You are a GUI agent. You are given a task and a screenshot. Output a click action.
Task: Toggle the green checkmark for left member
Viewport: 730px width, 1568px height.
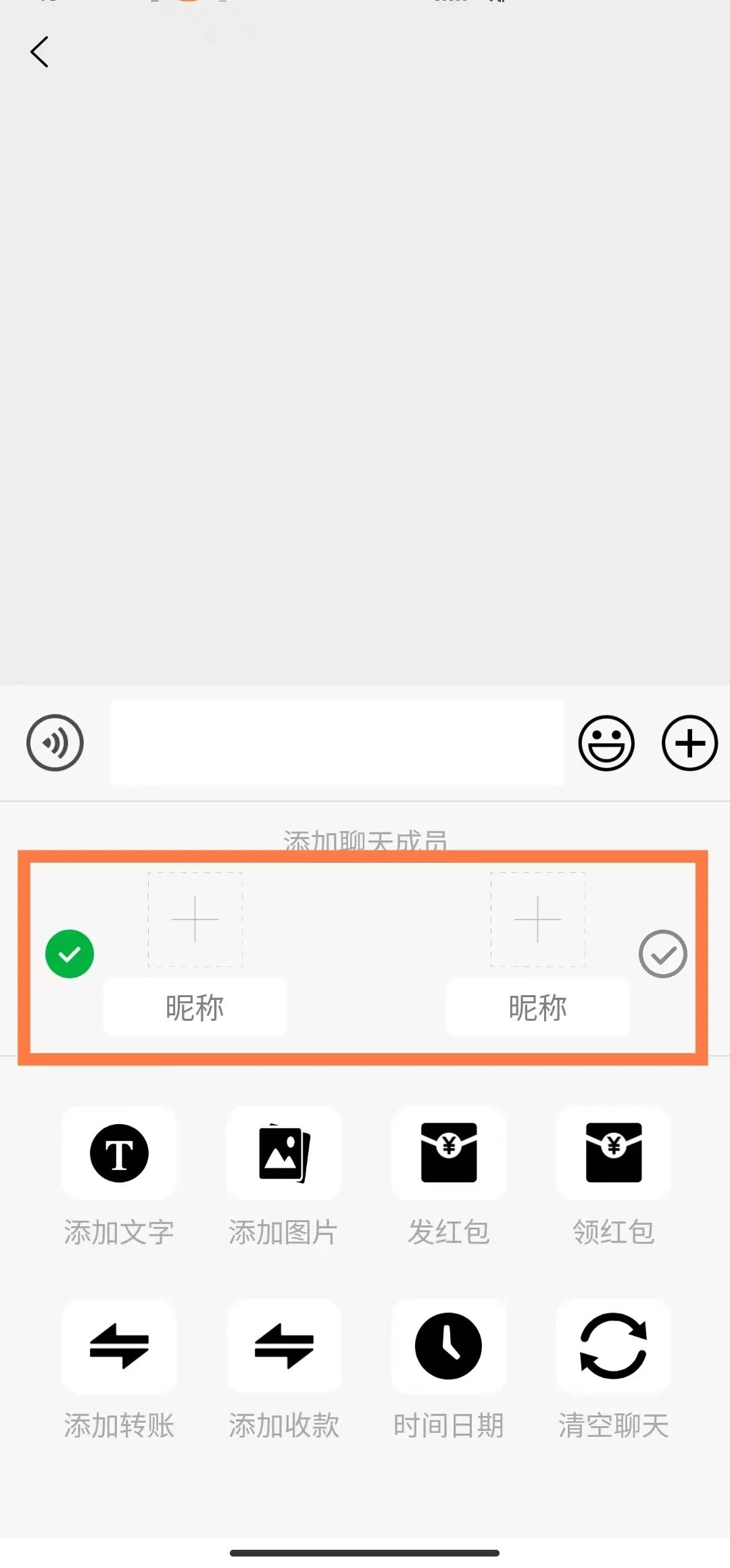click(68, 953)
